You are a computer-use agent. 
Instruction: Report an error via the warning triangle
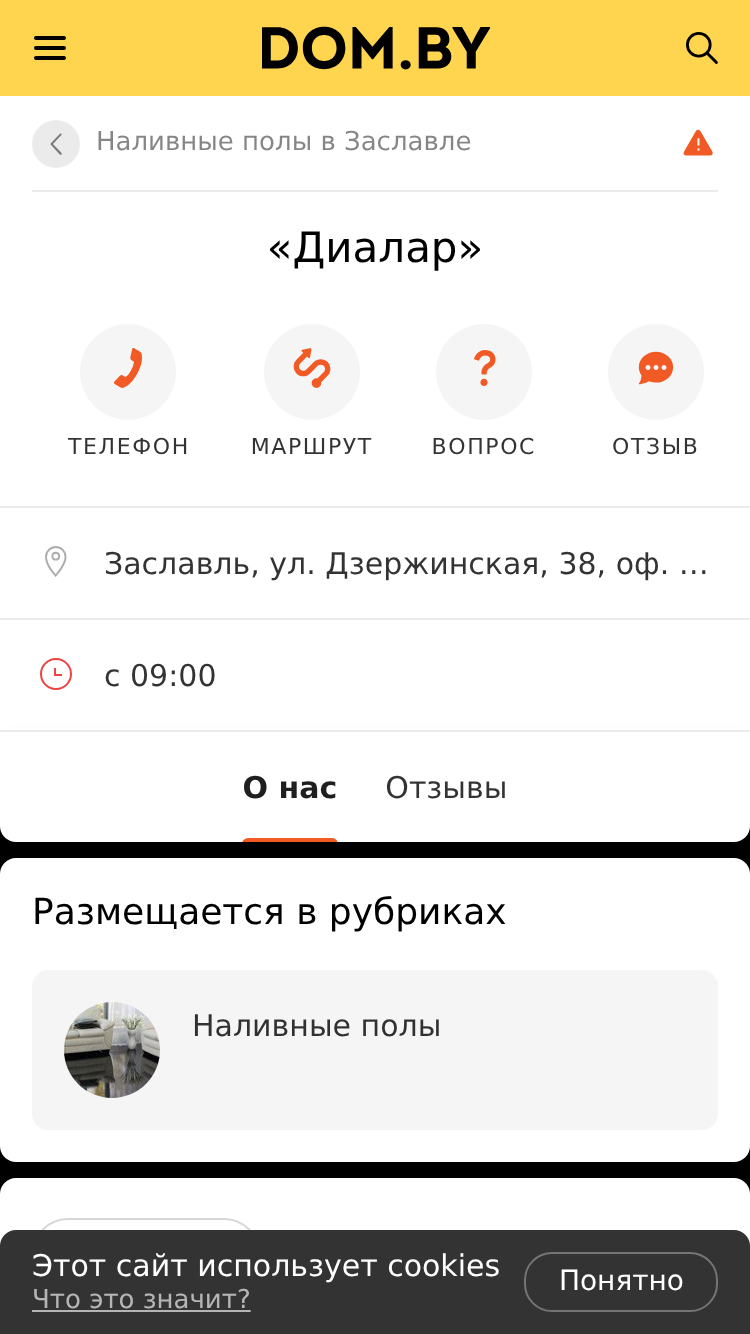tap(698, 144)
